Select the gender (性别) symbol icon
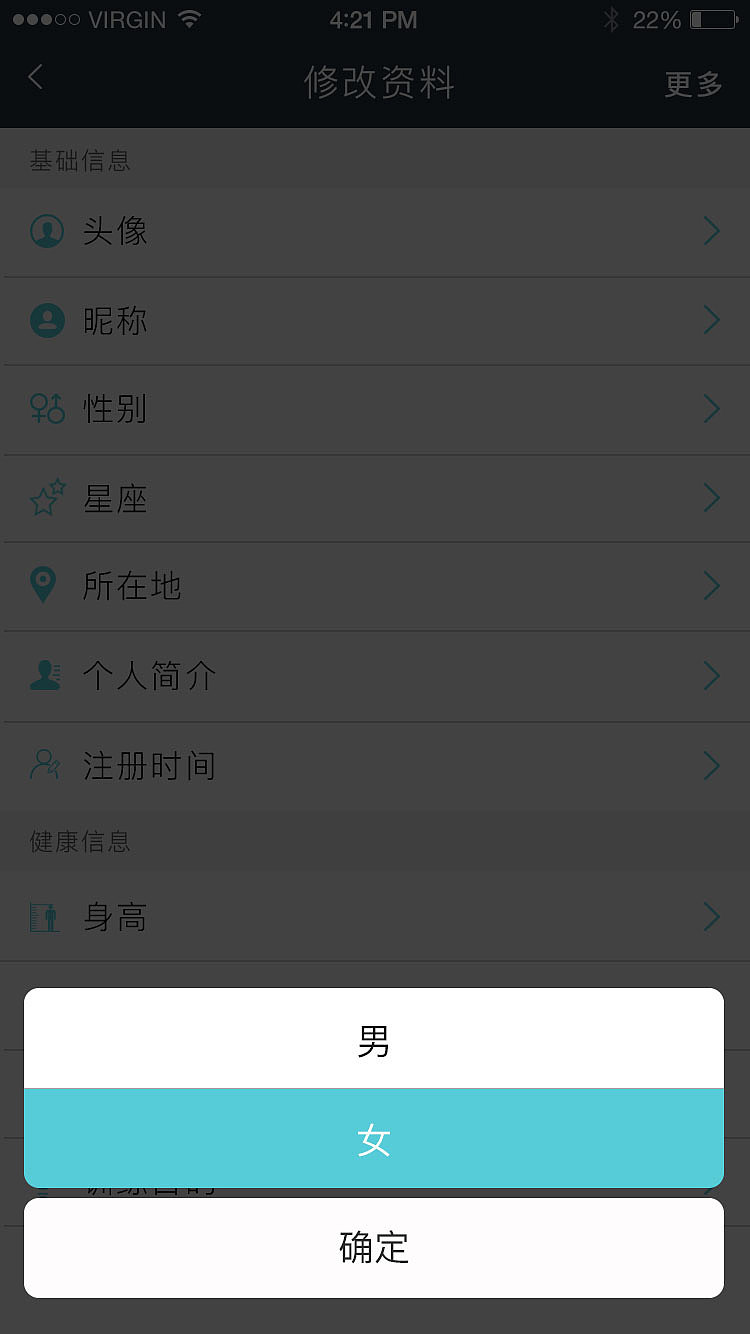 pos(46,409)
